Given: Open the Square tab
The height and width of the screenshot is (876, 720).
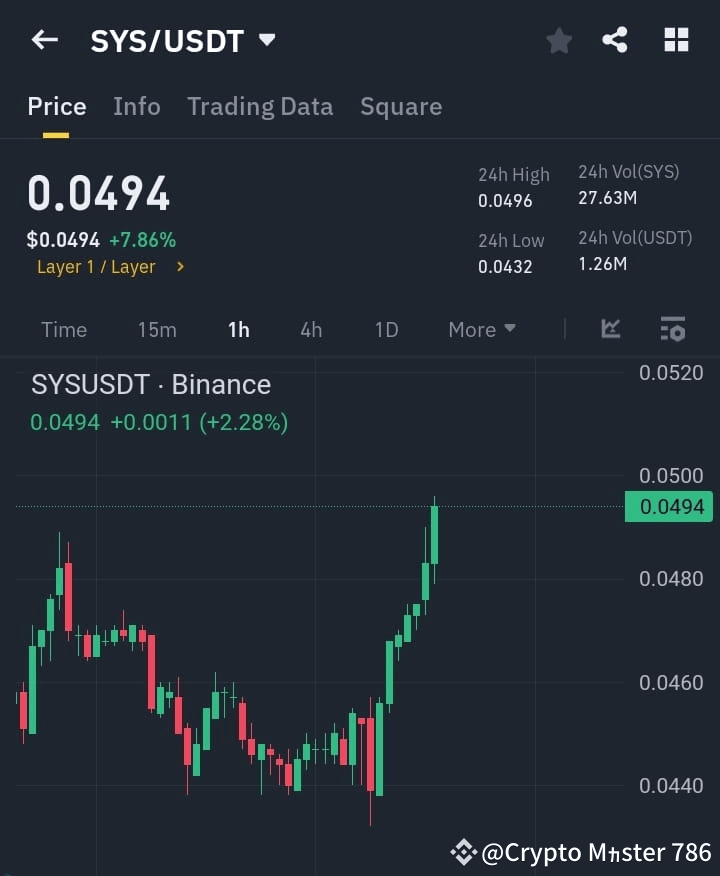Looking at the screenshot, I should 400,106.
